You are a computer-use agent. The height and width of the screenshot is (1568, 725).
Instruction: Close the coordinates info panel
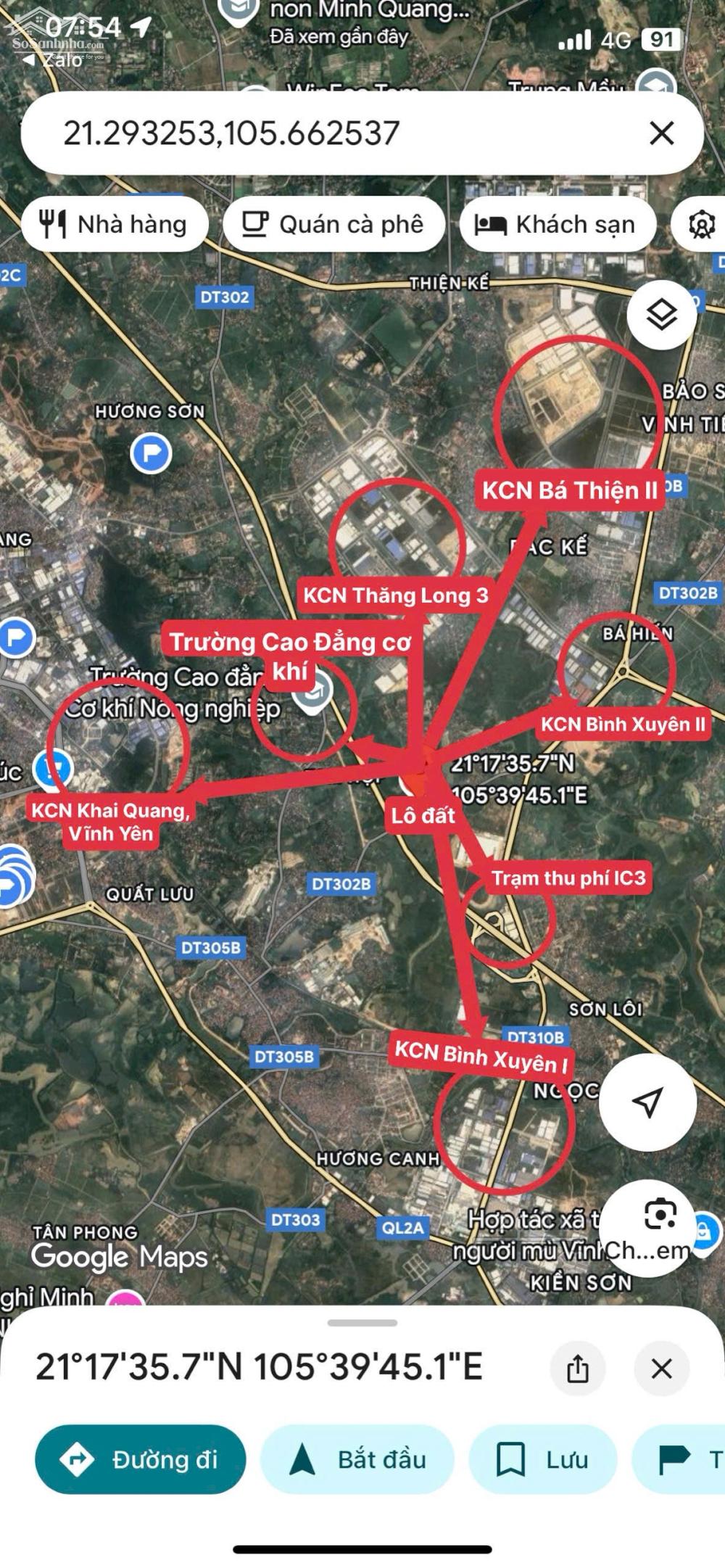(x=661, y=1369)
